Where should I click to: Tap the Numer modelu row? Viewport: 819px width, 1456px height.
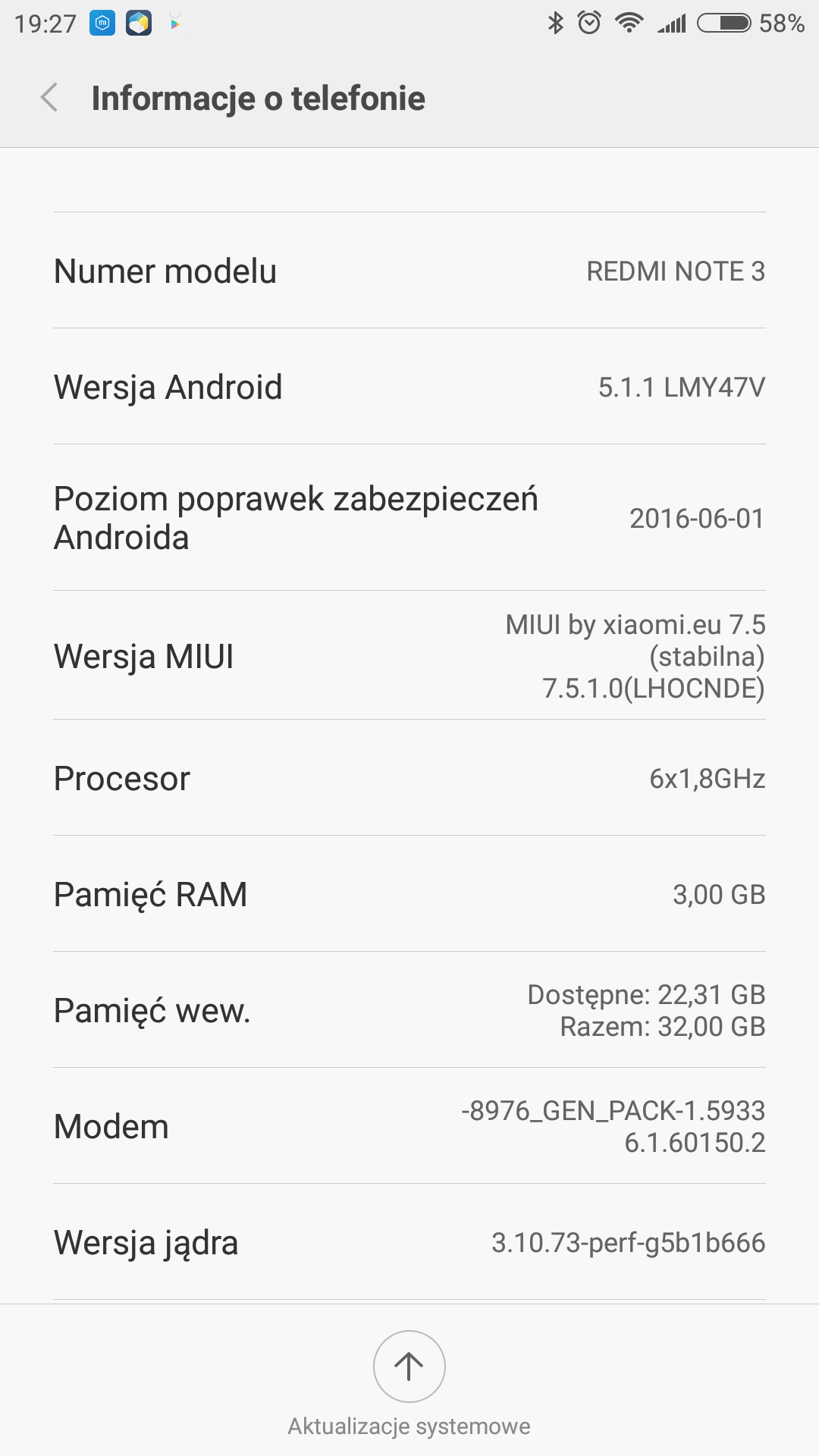click(x=409, y=271)
